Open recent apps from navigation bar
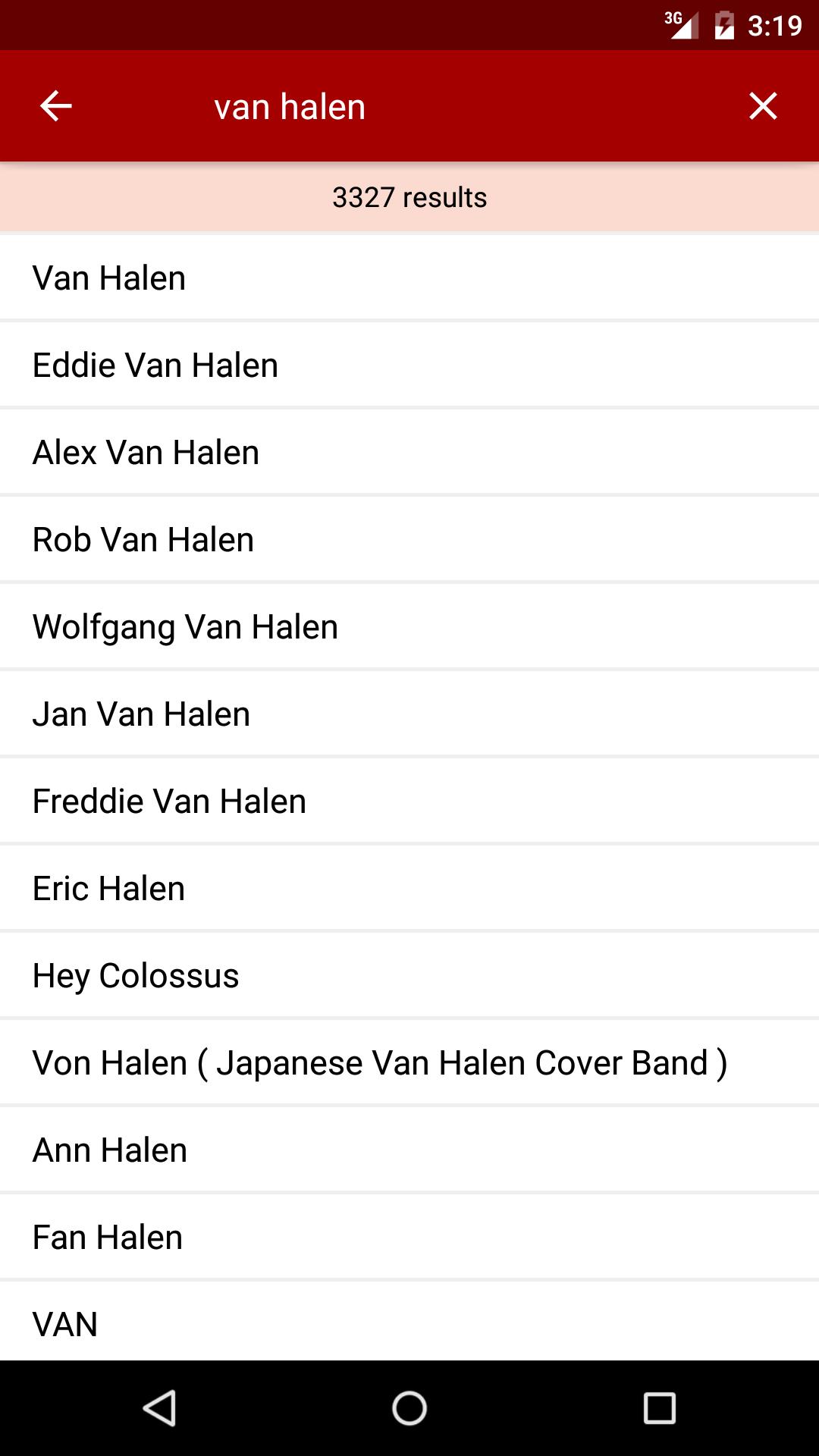This screenshot has width=819, height=1456. [659, 1408]
